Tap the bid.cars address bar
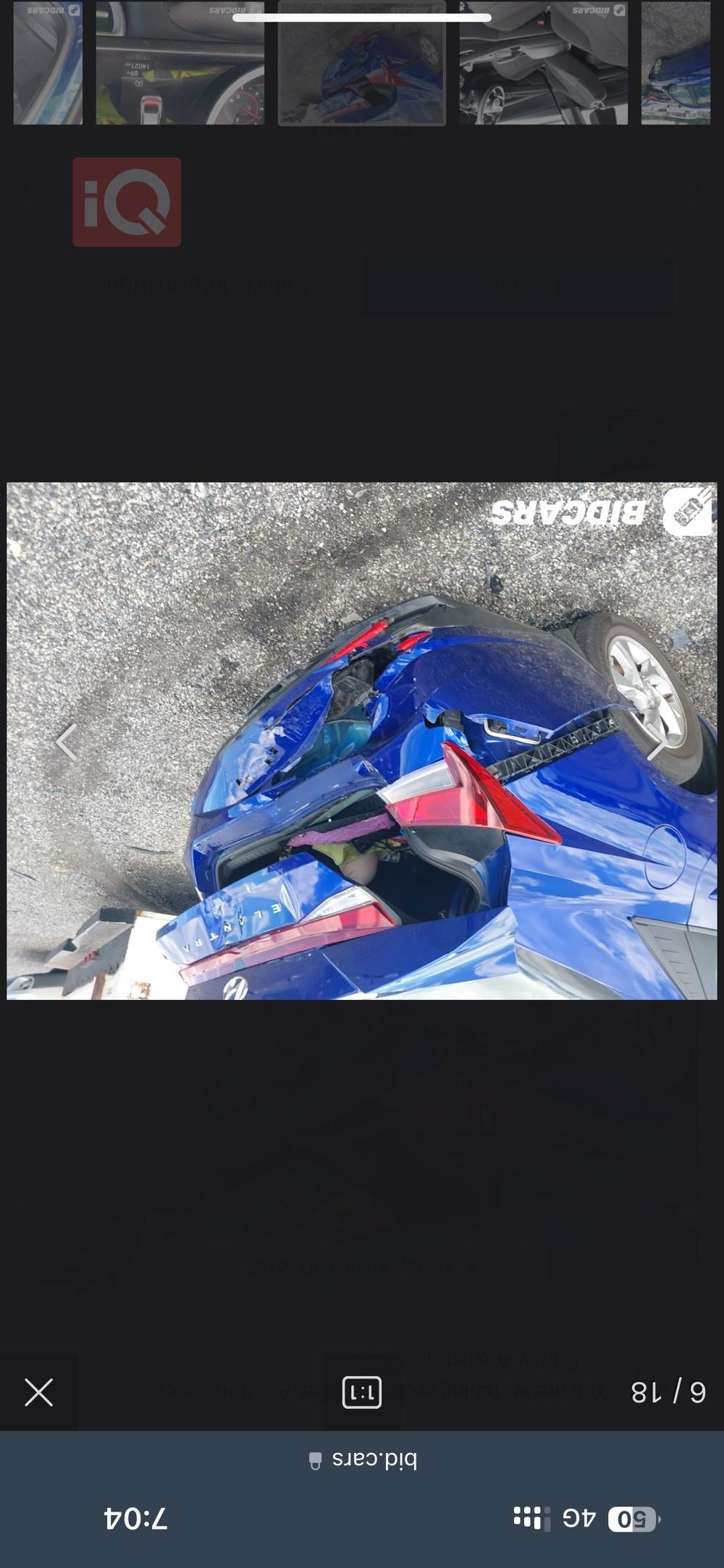This screenshot has width=724, height=1568. point(362,1459)
